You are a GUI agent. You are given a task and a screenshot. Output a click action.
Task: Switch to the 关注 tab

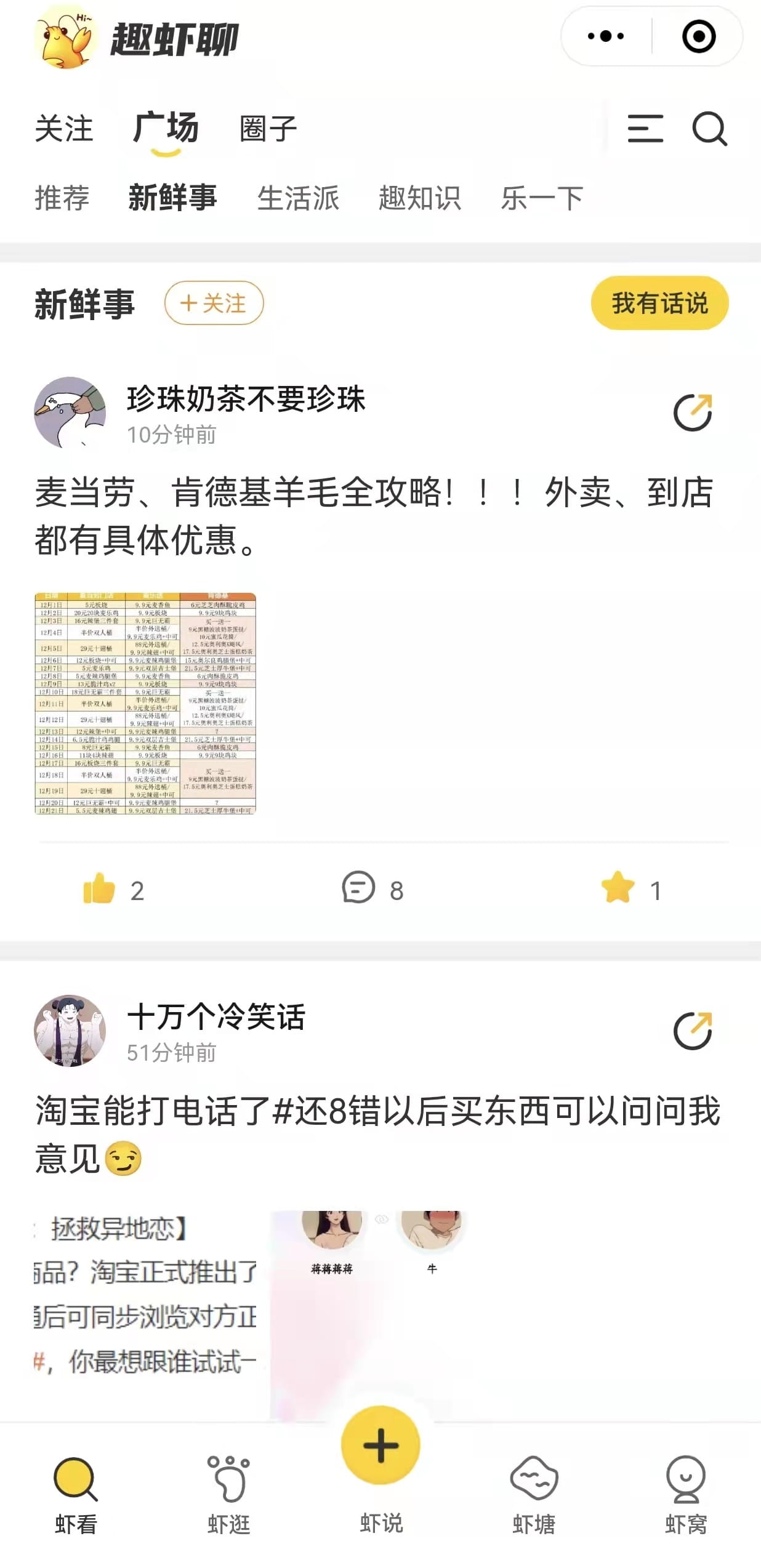point(64,129)
